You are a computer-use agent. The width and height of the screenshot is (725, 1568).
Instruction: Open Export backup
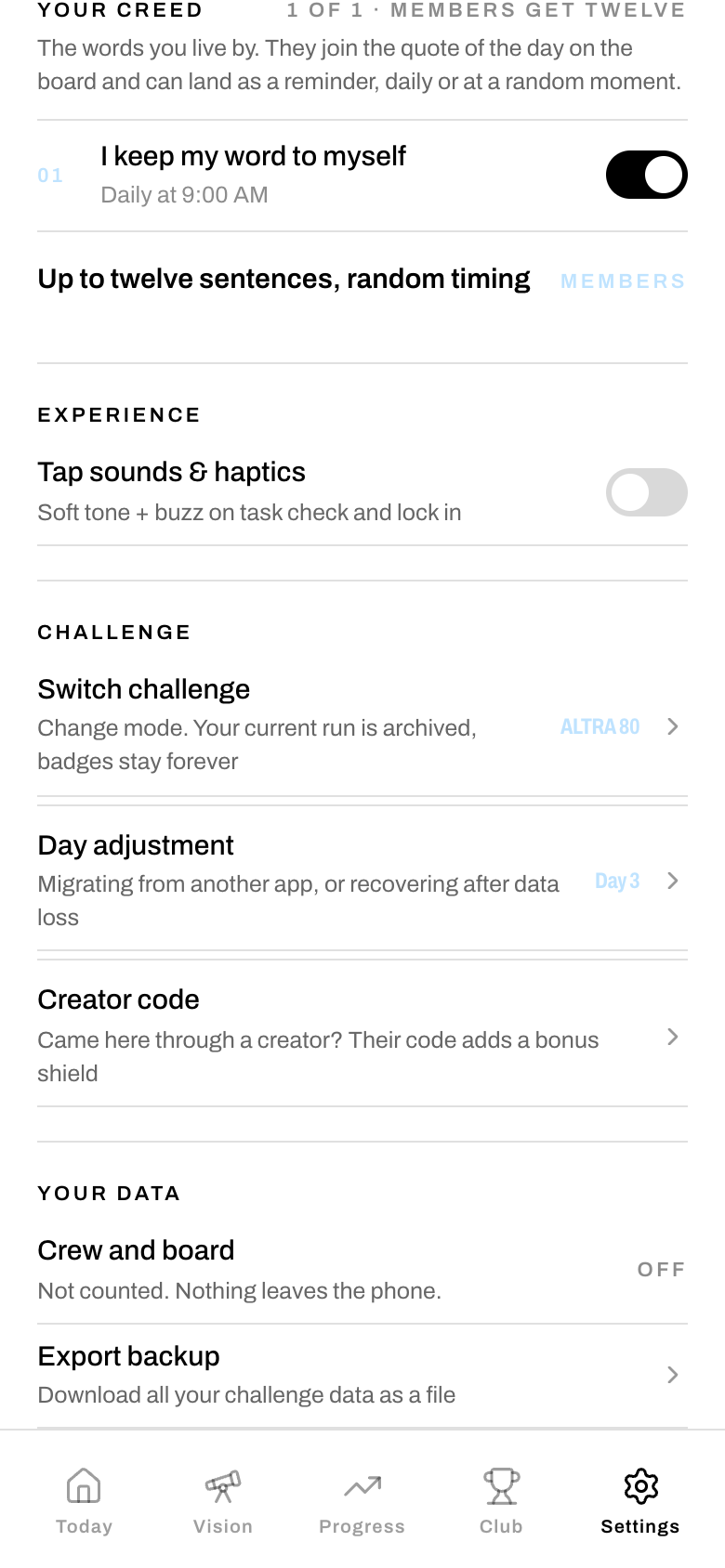pyautogui.click(x=362, y=1376)
